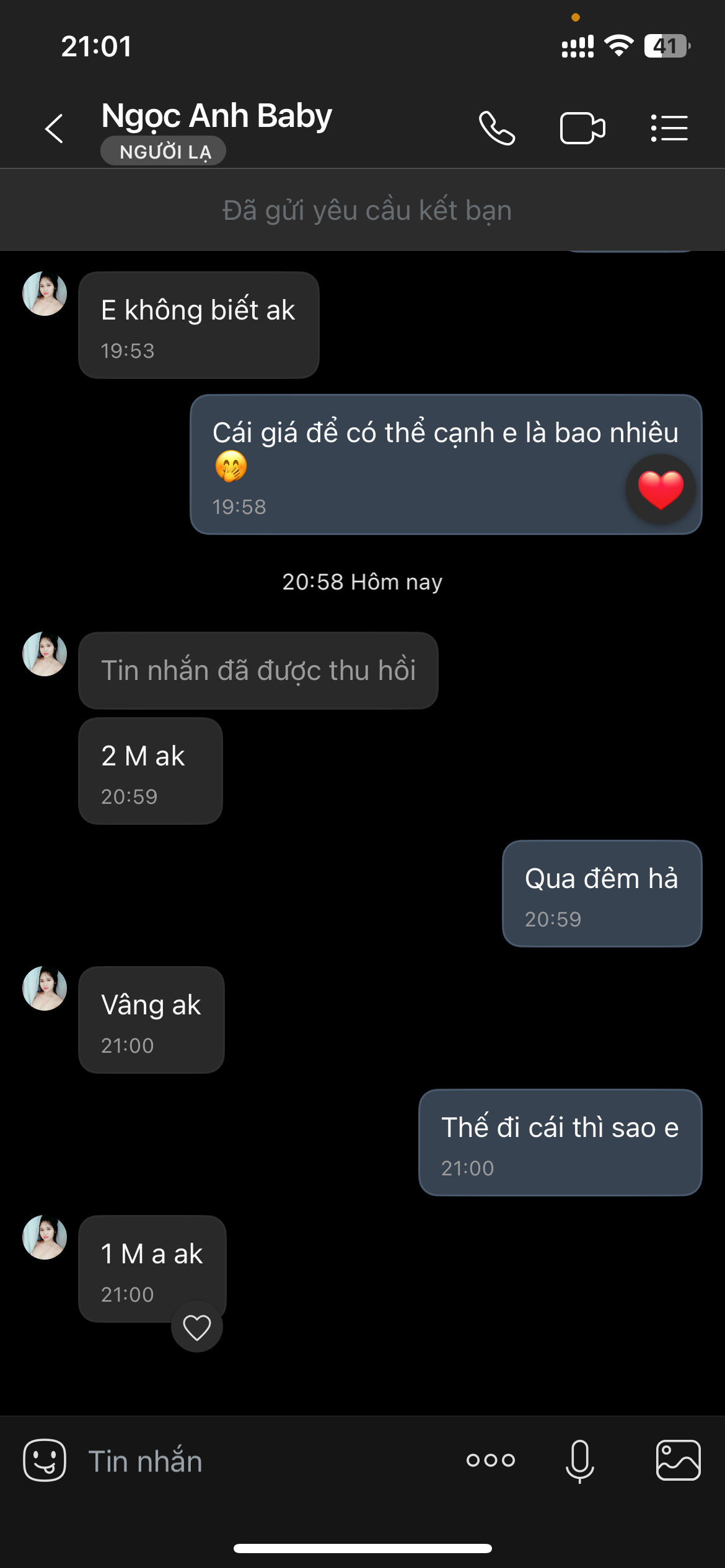Open the conversation options menu

click(669, 128)
